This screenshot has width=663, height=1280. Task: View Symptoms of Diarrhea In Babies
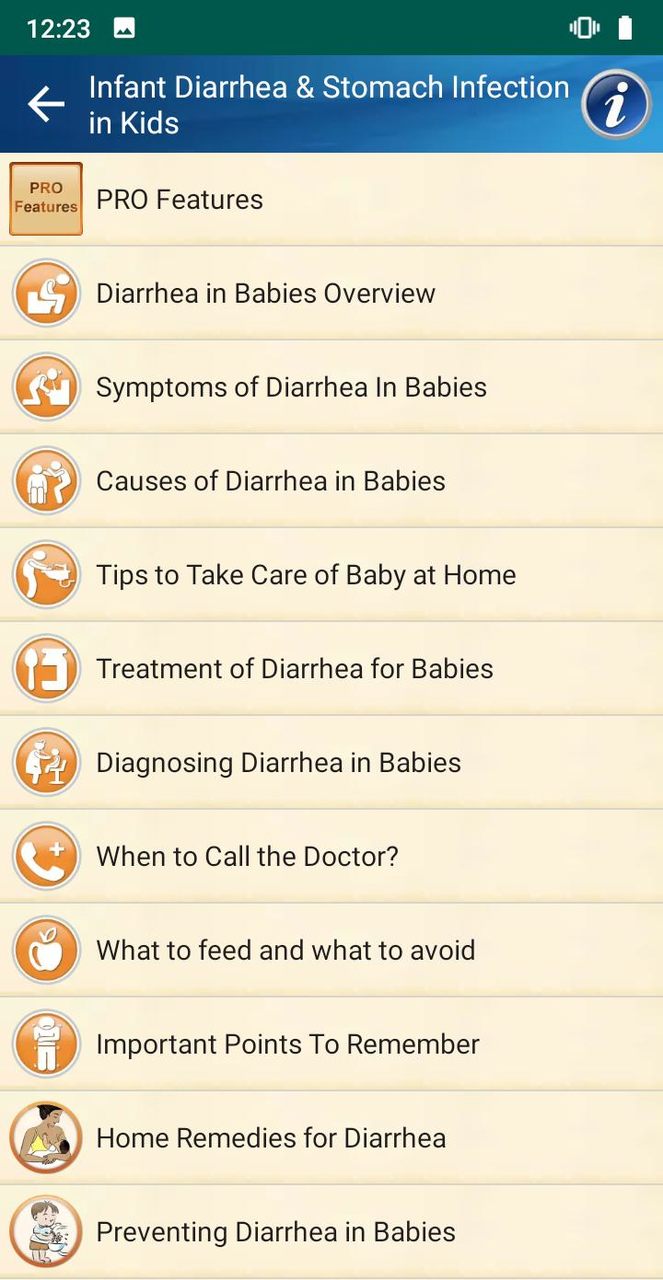pyautogui.click(x=331, y=387)
